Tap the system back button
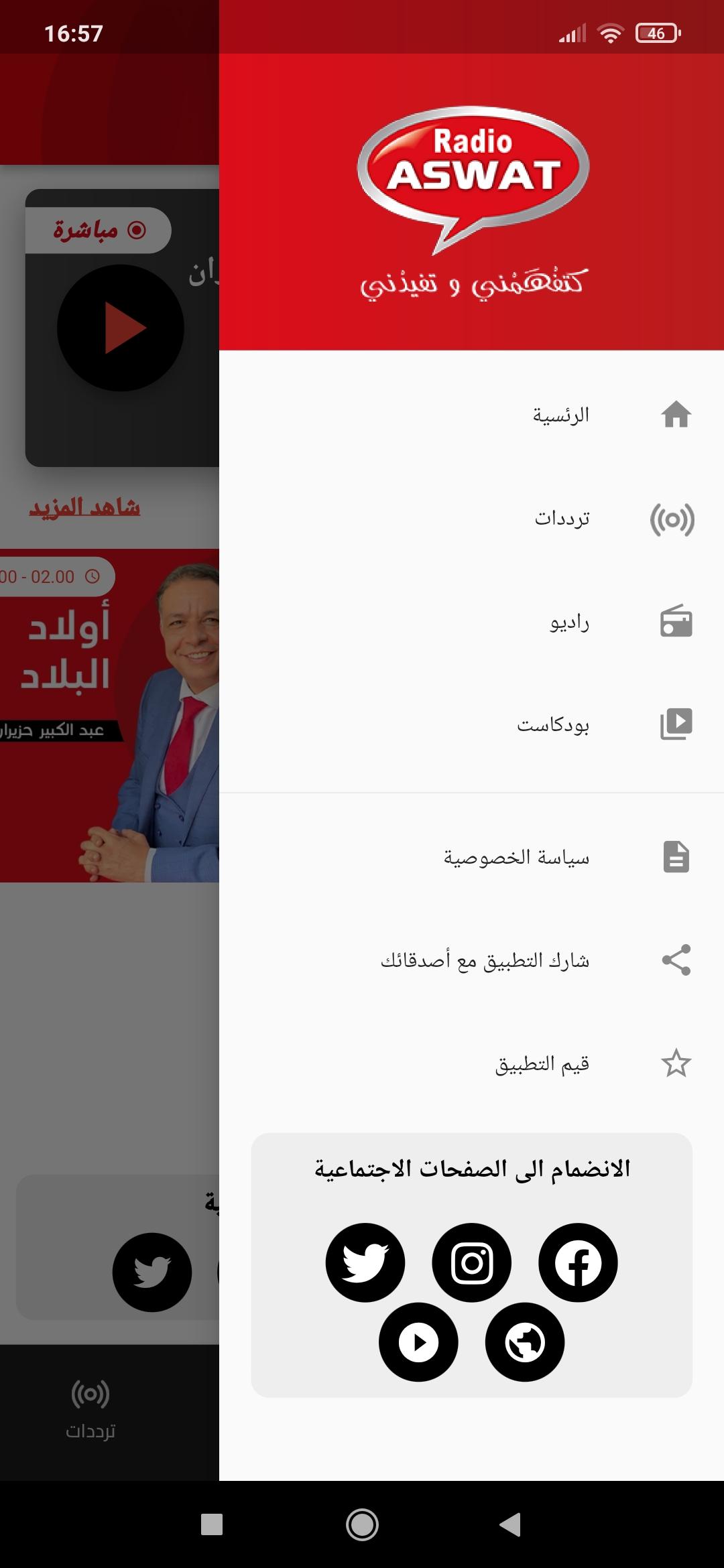The width and height of the screenshot is (724, 1568). click(511, 1524)
